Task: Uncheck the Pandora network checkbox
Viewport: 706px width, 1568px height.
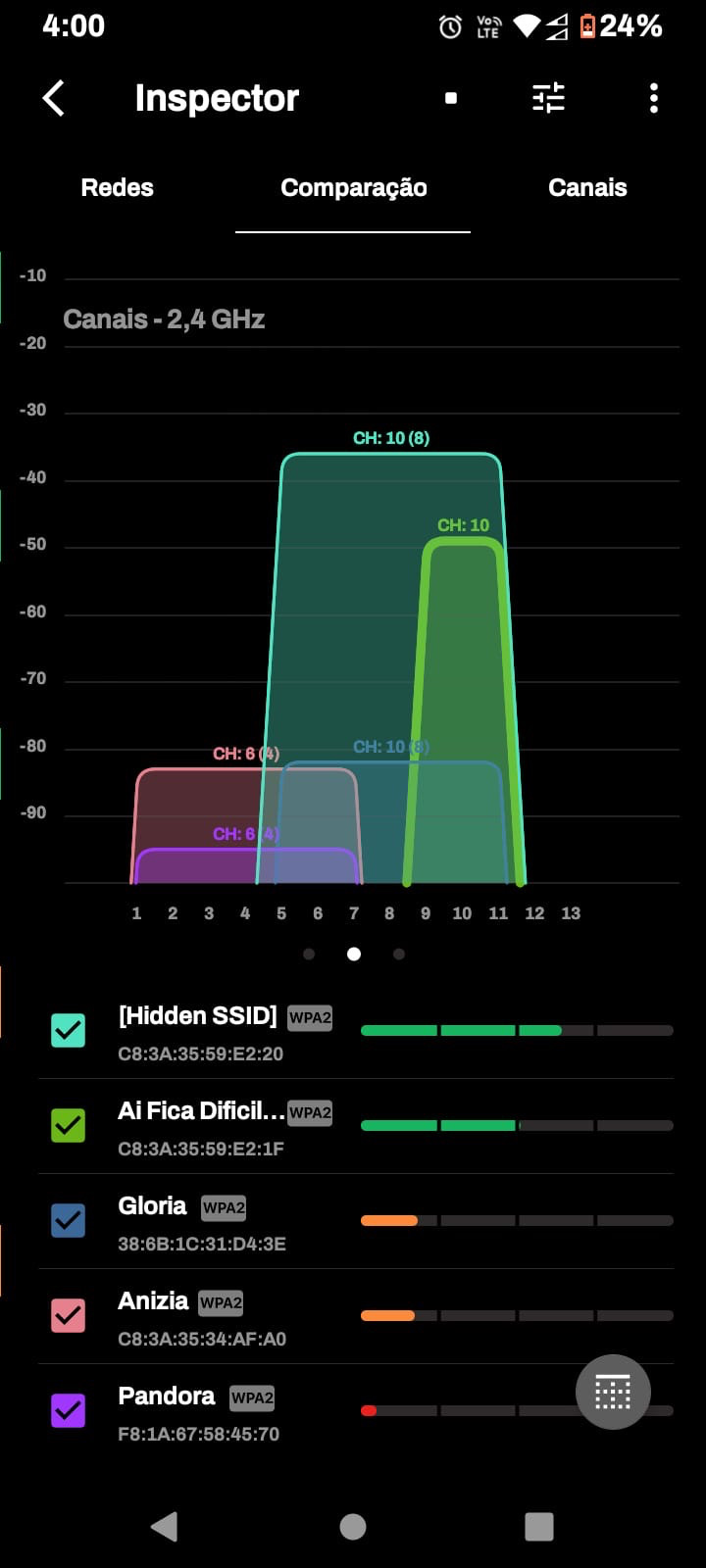Action: [x=69, y=1410]
